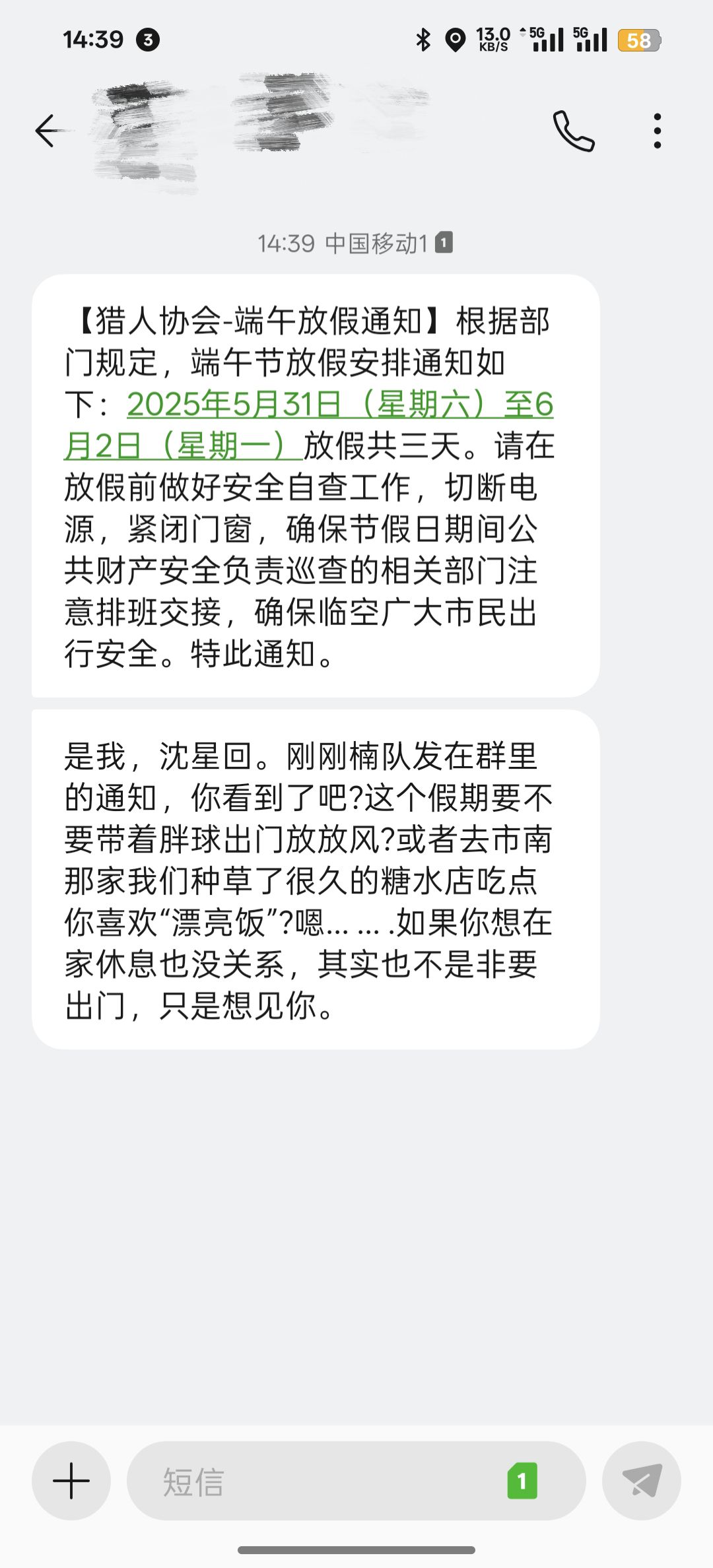713x1568 pixels.
Task: Open the underlined 2025年5月31日 date link
Action: 308,424
